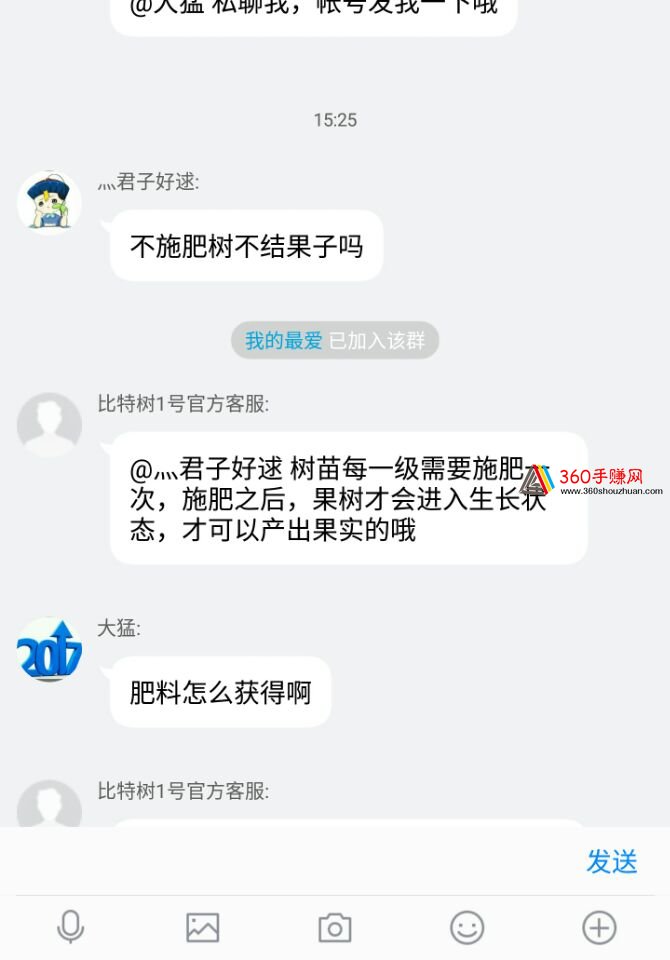Open the image gallery picker
This screenshot has width=670, height=960.
pyautogui.click(x=203, y=927)
